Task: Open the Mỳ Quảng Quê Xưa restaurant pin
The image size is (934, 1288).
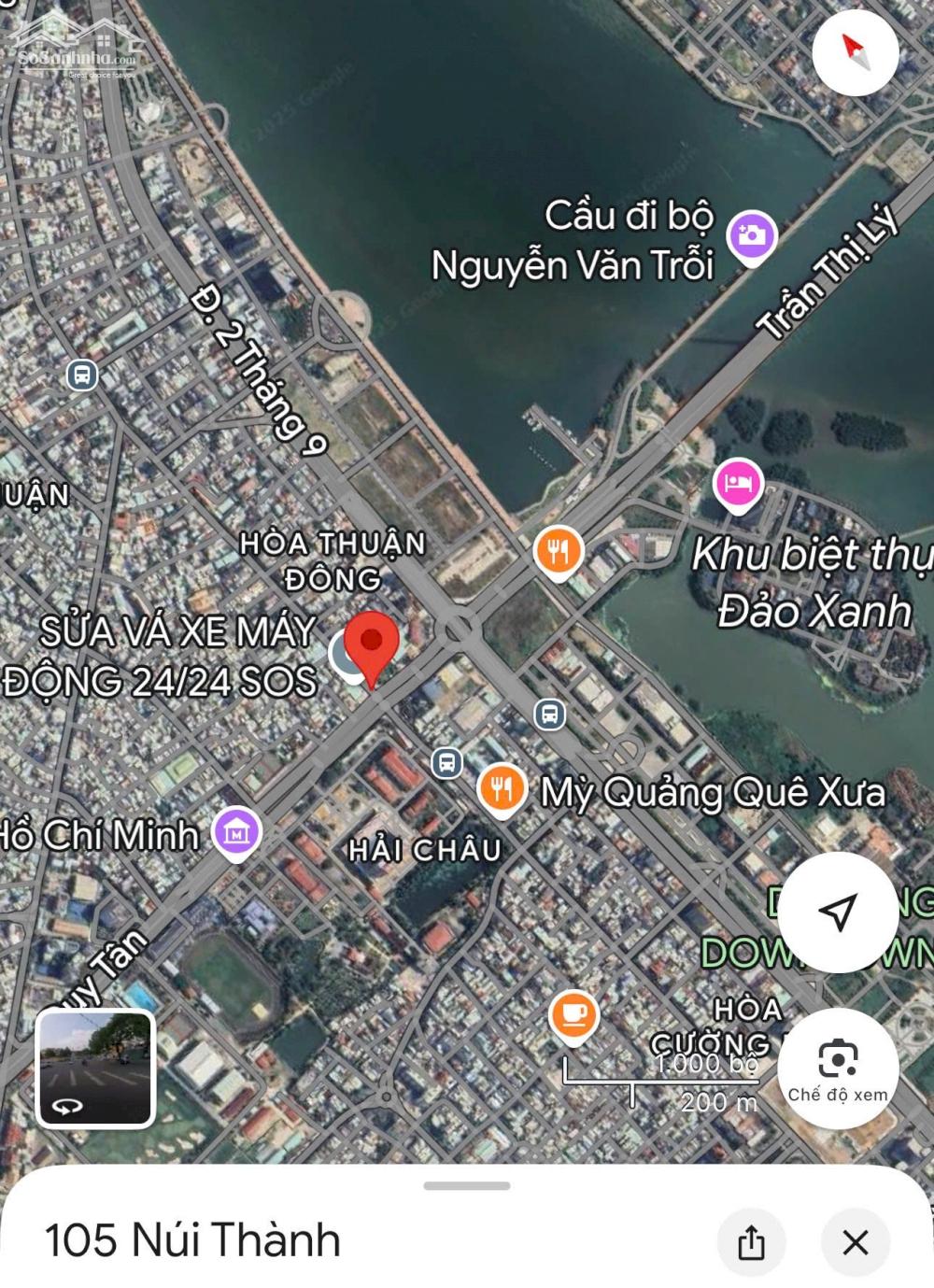Action: [502, 789]
